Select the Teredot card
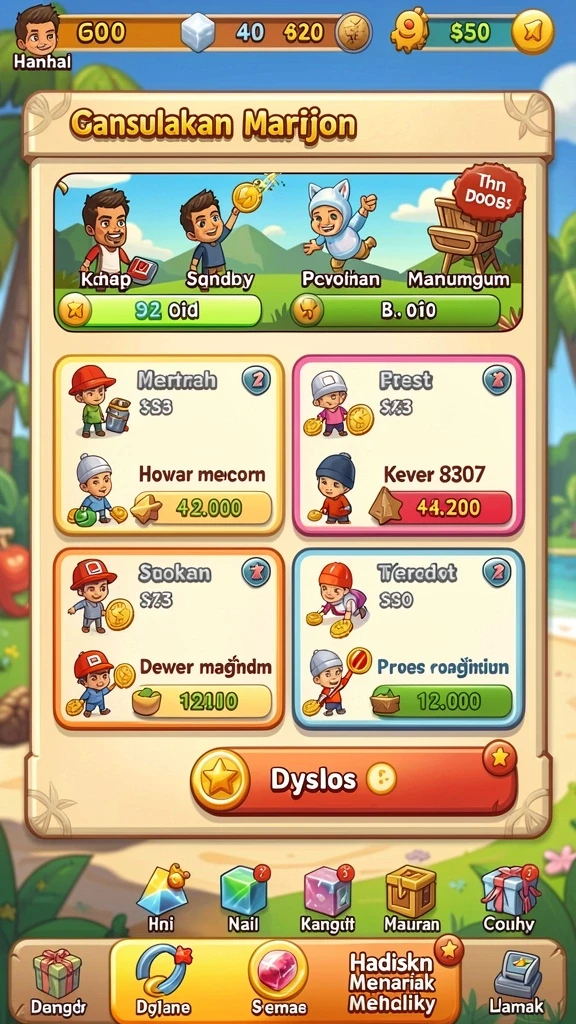Viewport: 576px width, 1024px height. coord(408,639)
